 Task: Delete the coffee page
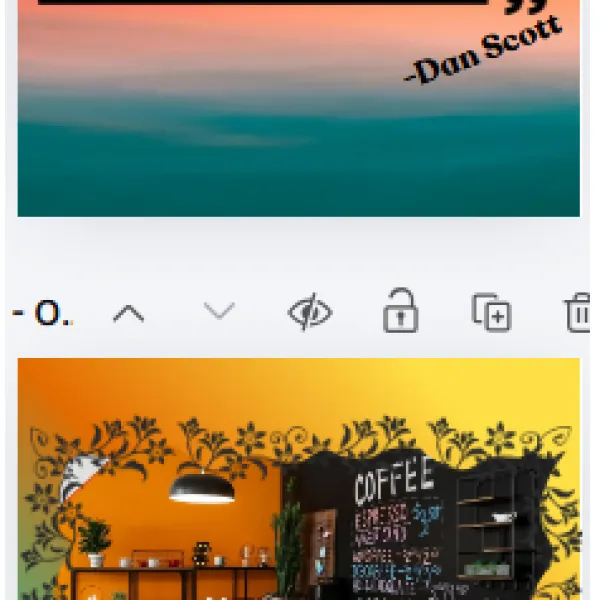point(578,312)
